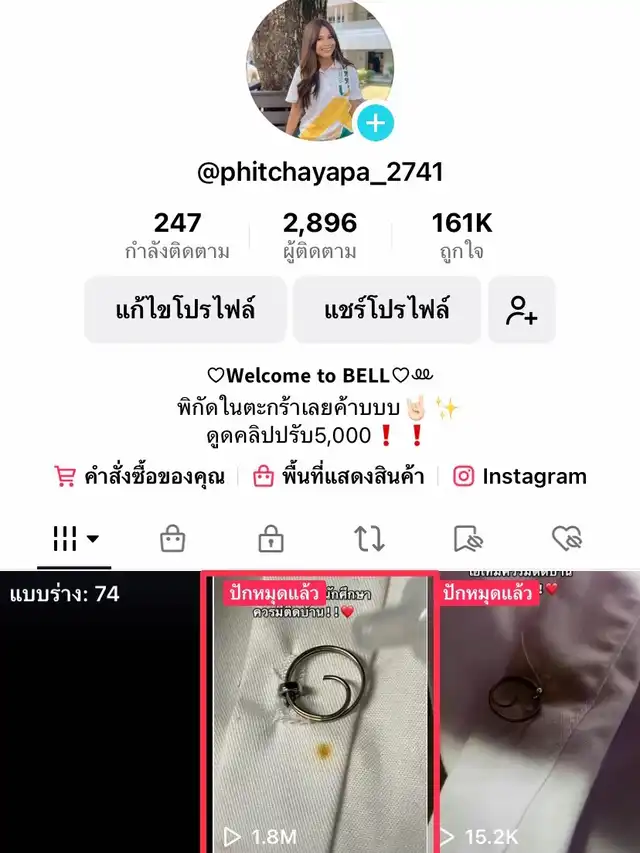Open the add friends icon button

(x=521, y=310)
